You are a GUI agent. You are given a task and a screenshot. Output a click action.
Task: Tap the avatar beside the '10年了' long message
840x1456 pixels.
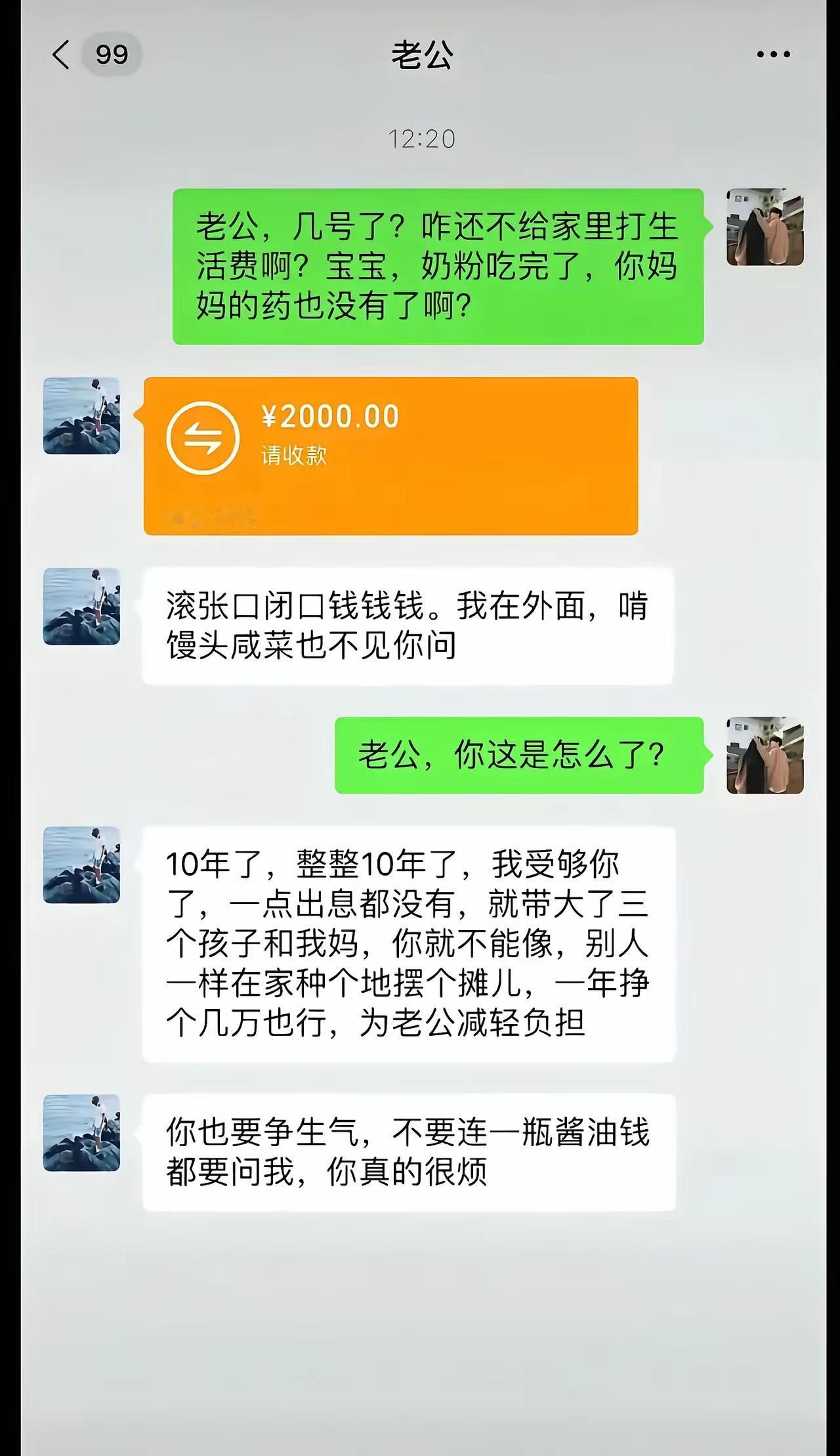[x=80, y=867]
